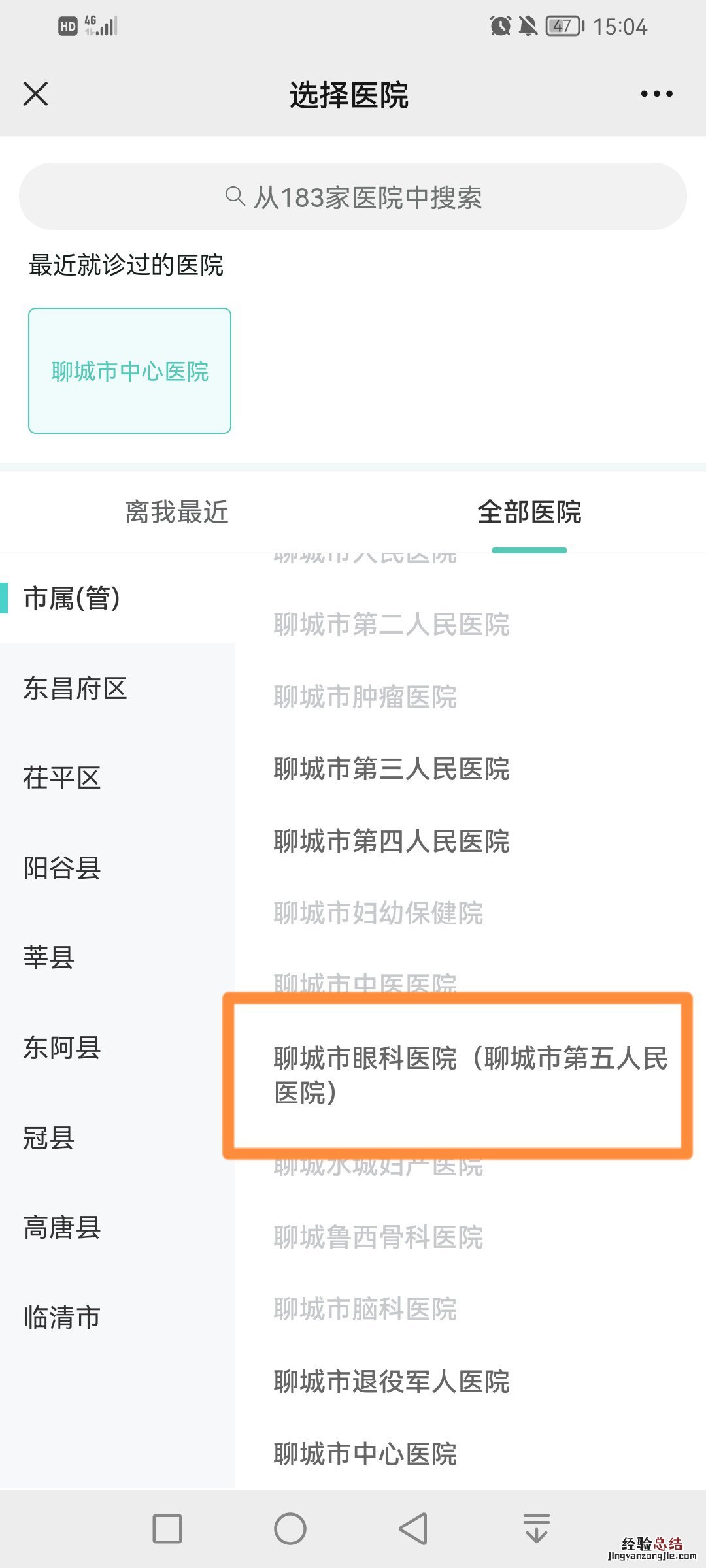Screen dimensions: 706x1568
Task: Close the hospital selection page
Action: click(36, 94)
